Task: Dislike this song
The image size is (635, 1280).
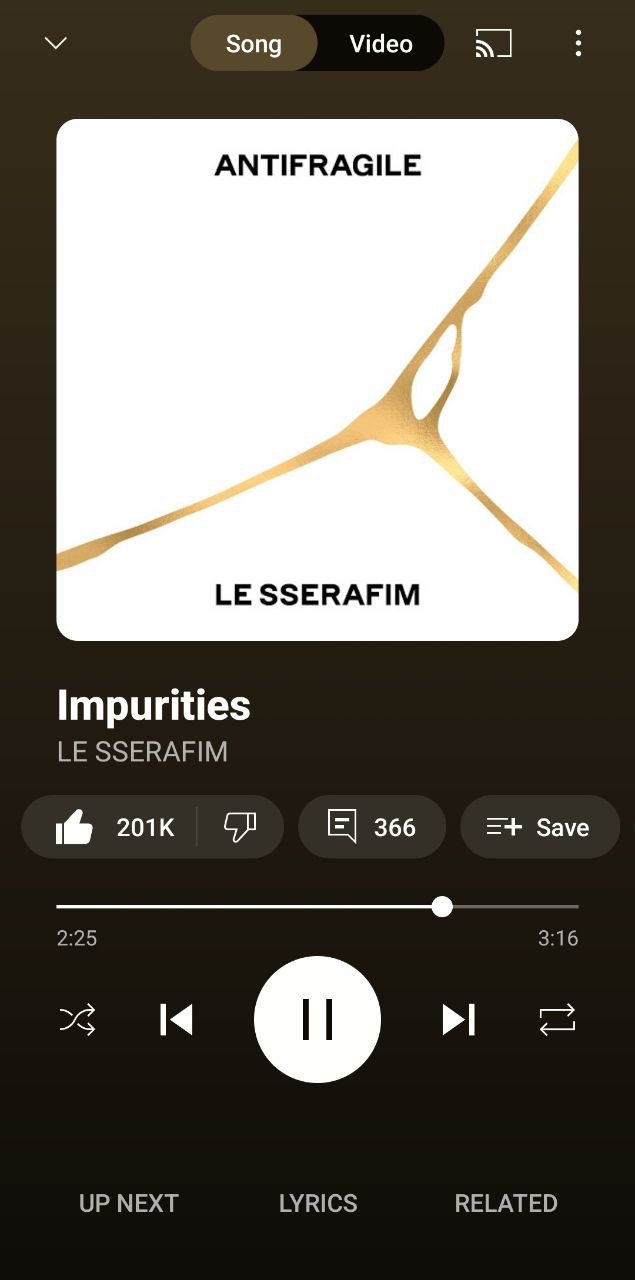Action: point(240,827)
